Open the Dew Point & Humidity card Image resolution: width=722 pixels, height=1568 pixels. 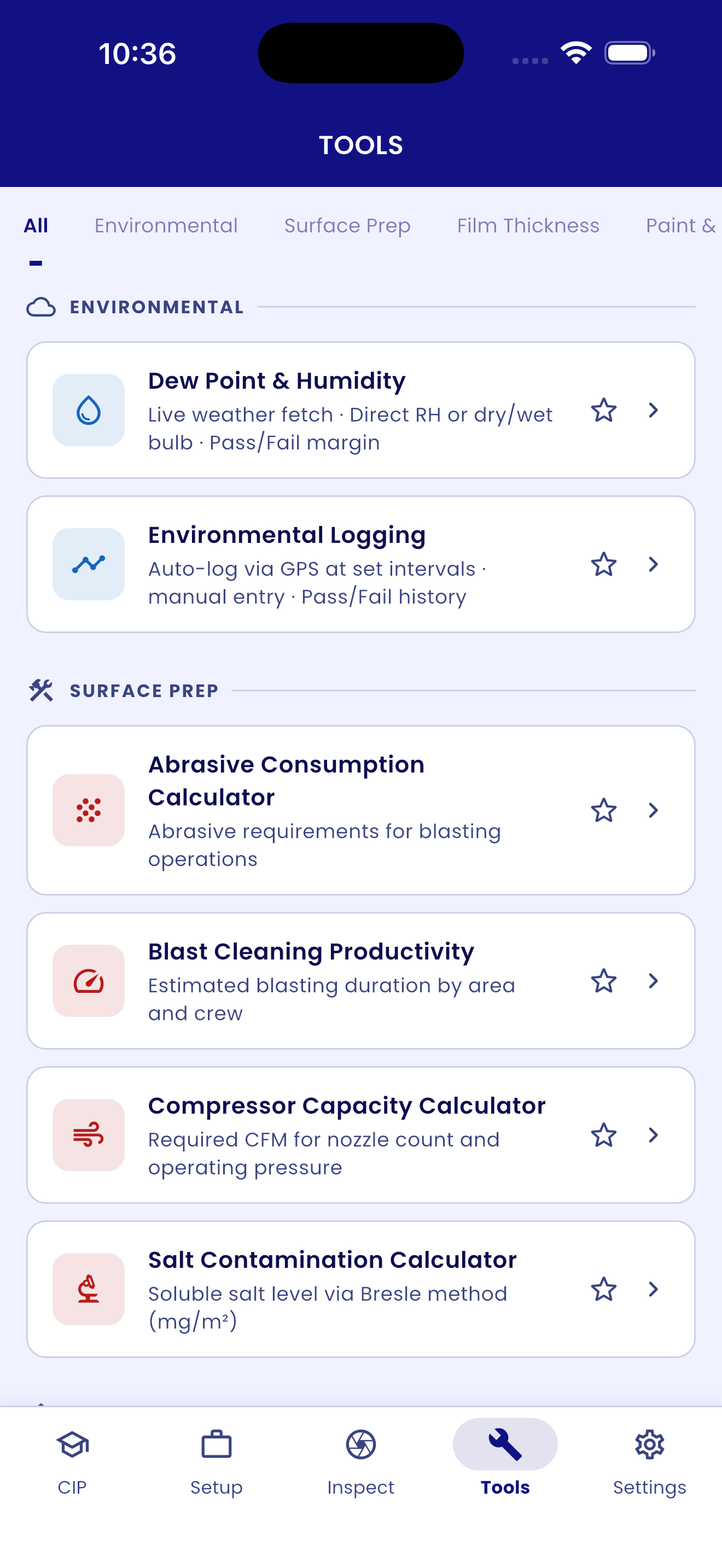(x=361, y=410)
